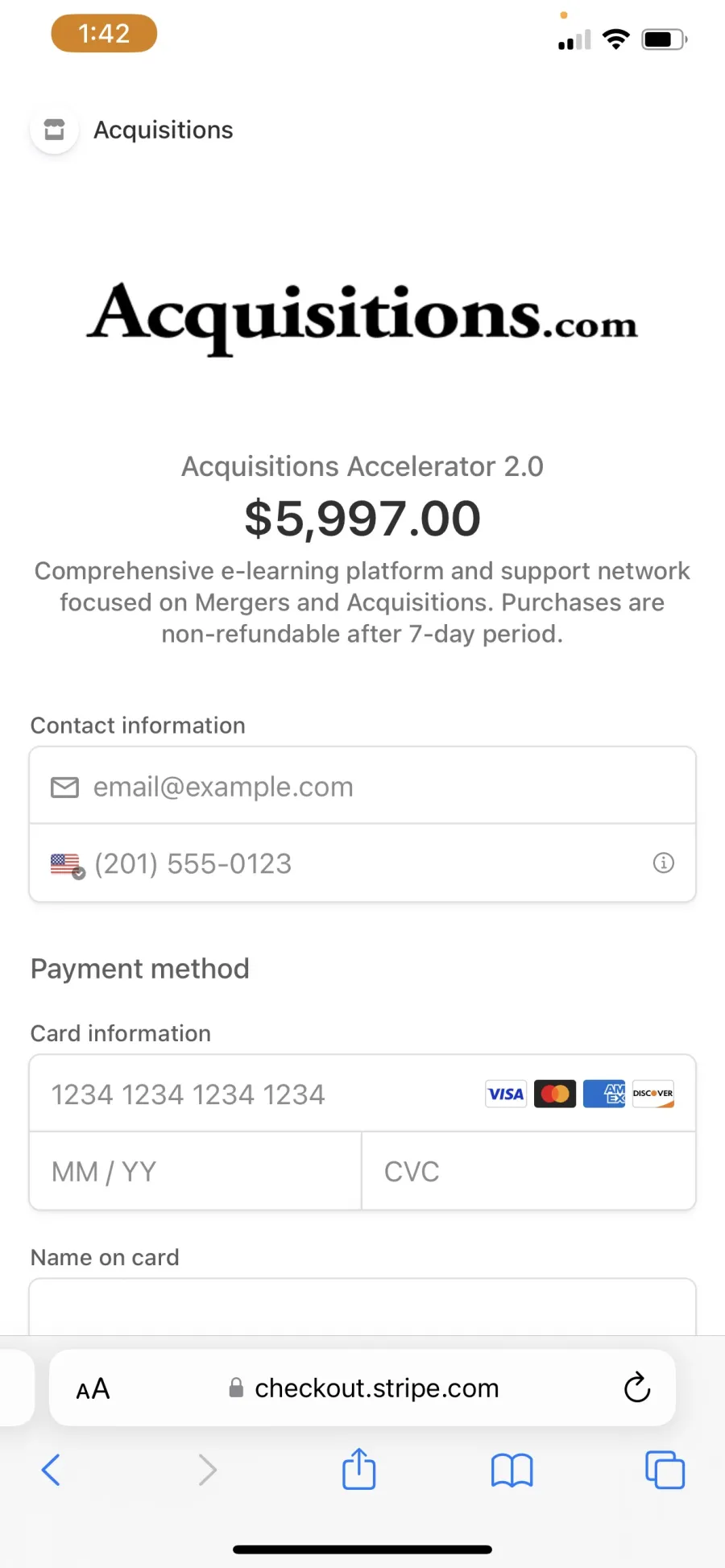The height and width of the screenshot is (1568, 725).
Task: Open the US flag country code selector
Action: [68, 866]
